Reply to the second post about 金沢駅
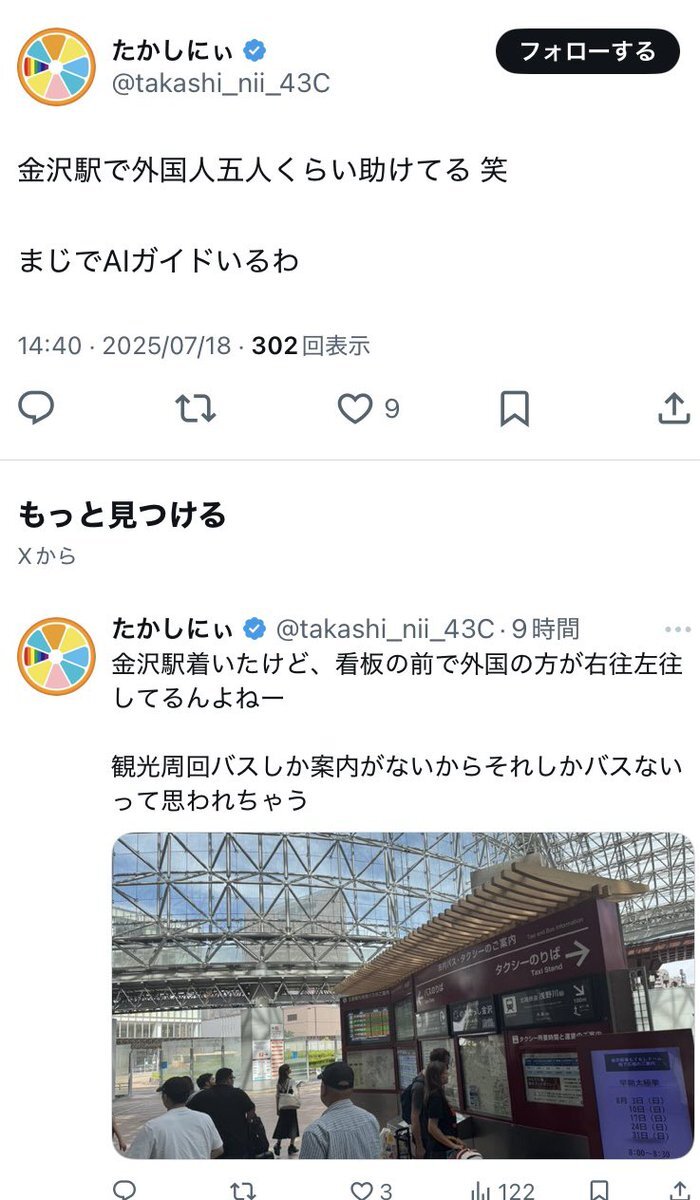700x1200 pixels. pyautogui.click(x=124, y=1189)
